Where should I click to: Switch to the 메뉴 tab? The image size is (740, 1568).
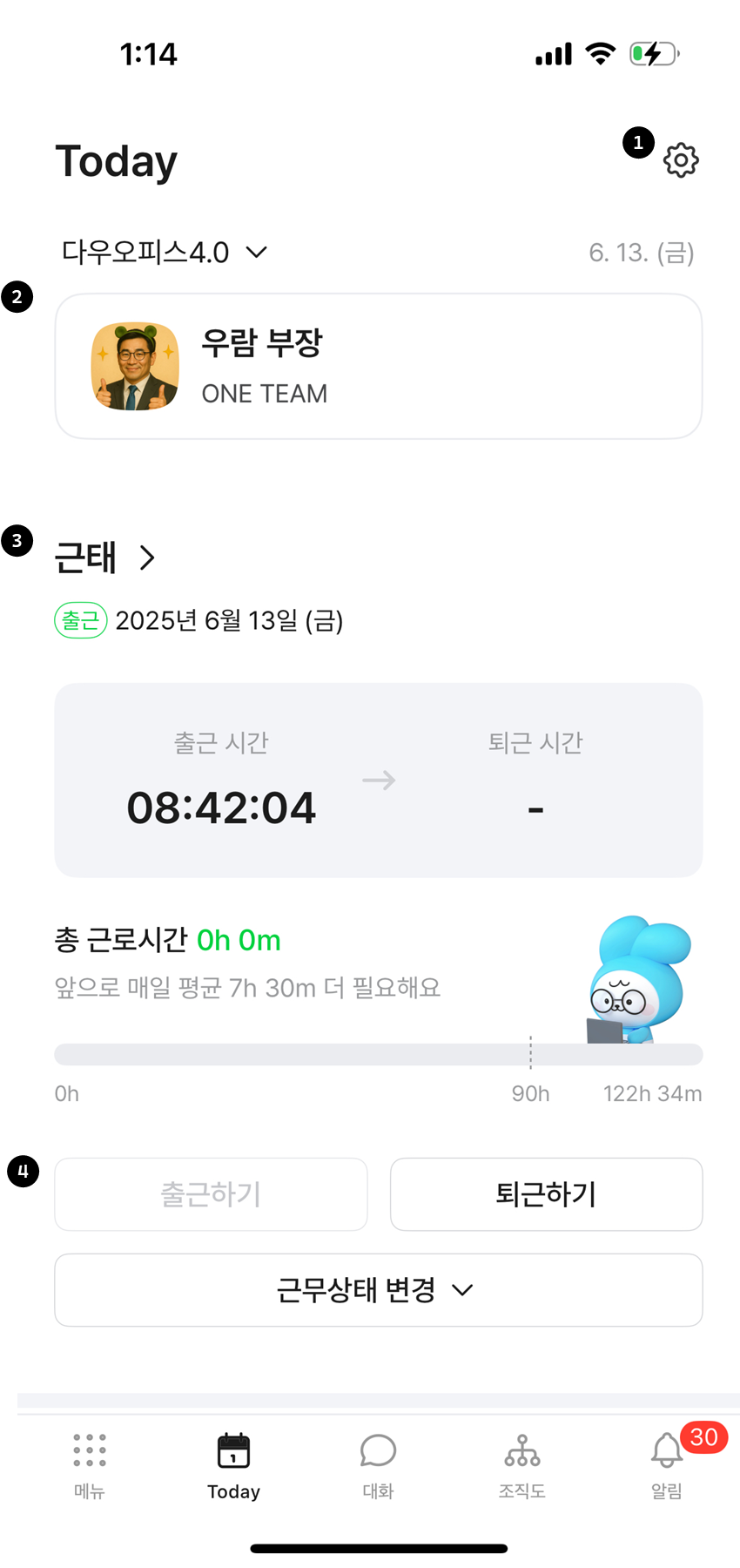point(90,1465)
